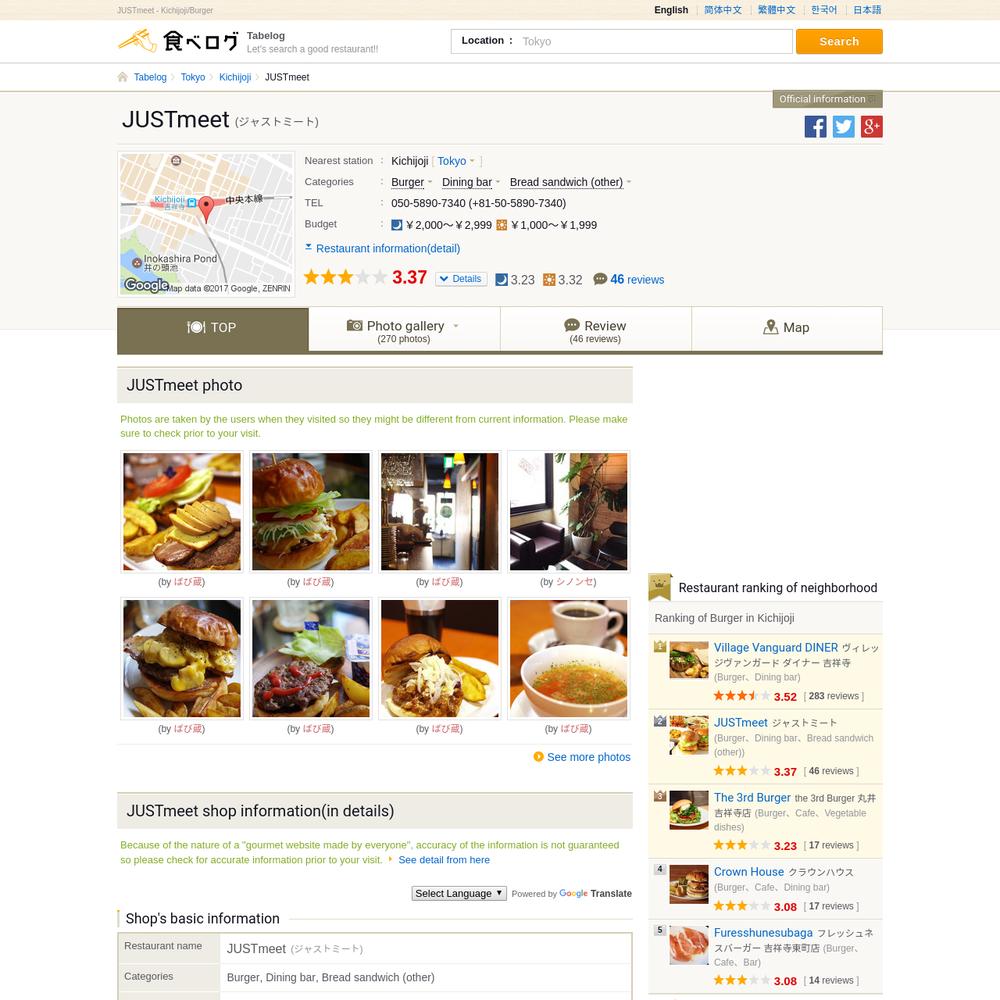The image size is (1000, 1000).
Task: Tap See more photos
Action: tap(588, 757)
